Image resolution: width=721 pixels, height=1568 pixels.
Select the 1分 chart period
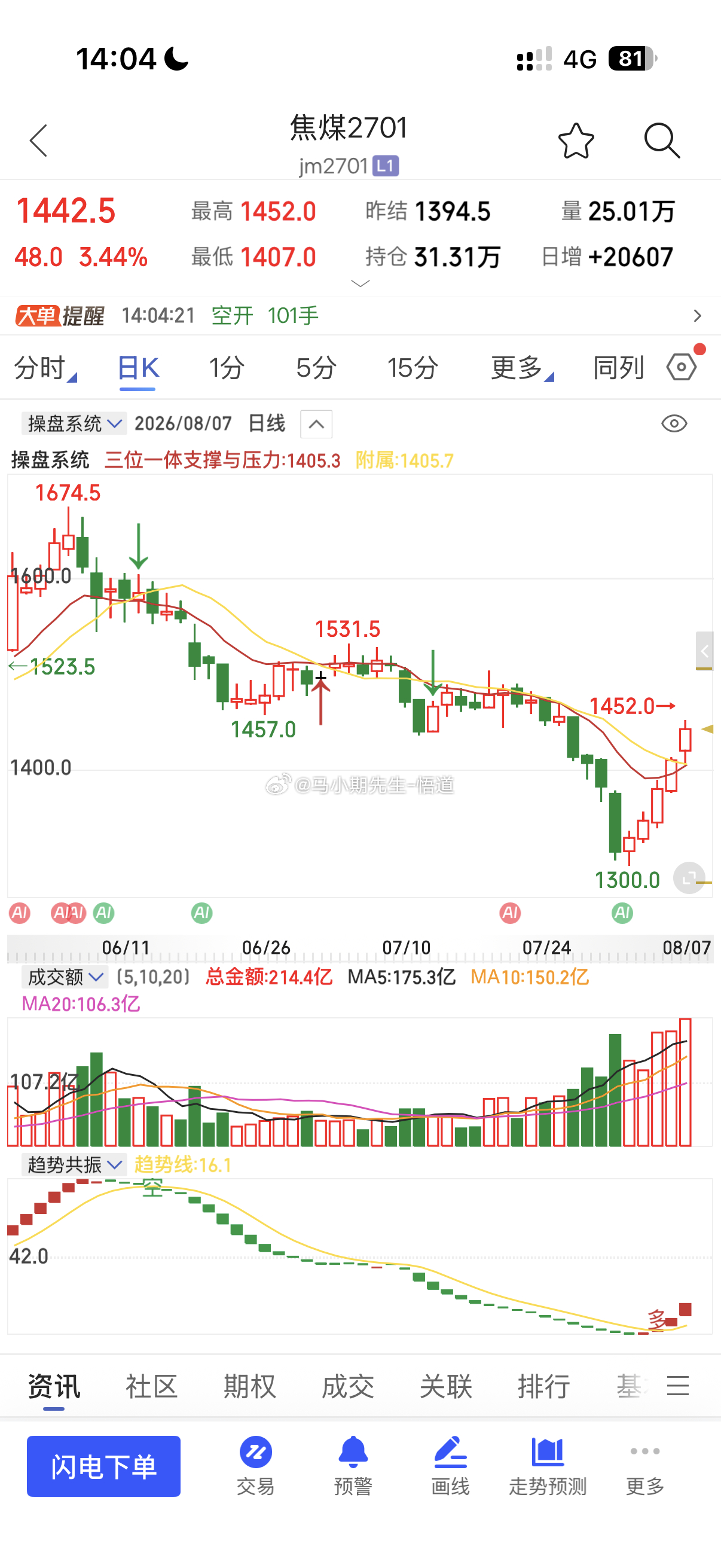[227, 368]
